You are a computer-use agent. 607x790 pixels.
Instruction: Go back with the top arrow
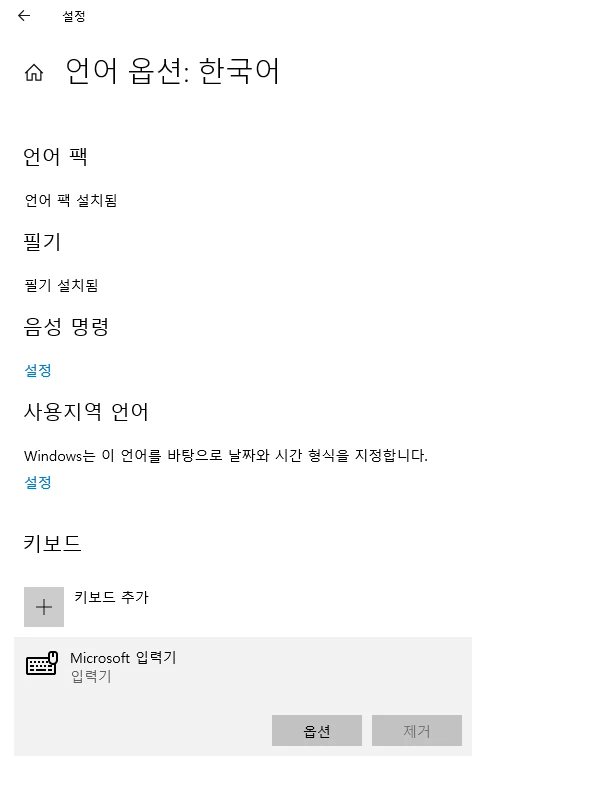24,16
